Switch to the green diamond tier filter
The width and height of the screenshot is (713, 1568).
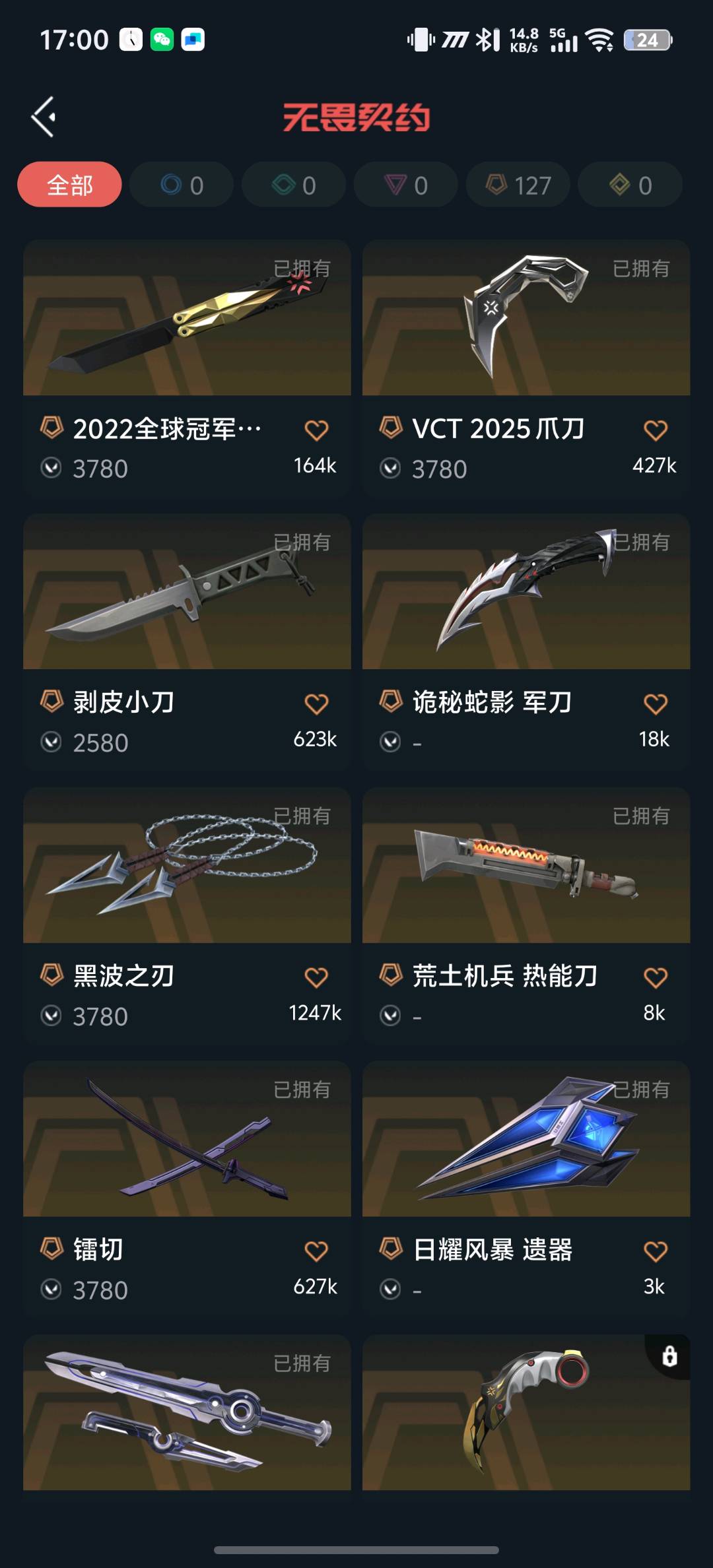[x=294, y=185]
